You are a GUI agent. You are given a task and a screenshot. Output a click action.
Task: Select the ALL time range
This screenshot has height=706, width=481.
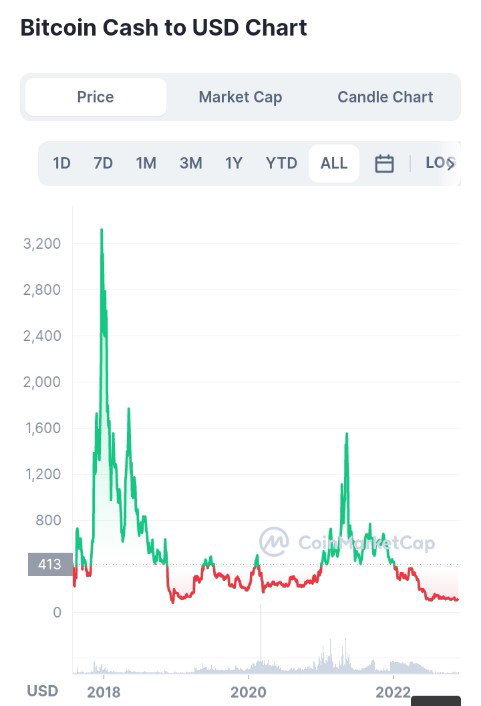334,163
